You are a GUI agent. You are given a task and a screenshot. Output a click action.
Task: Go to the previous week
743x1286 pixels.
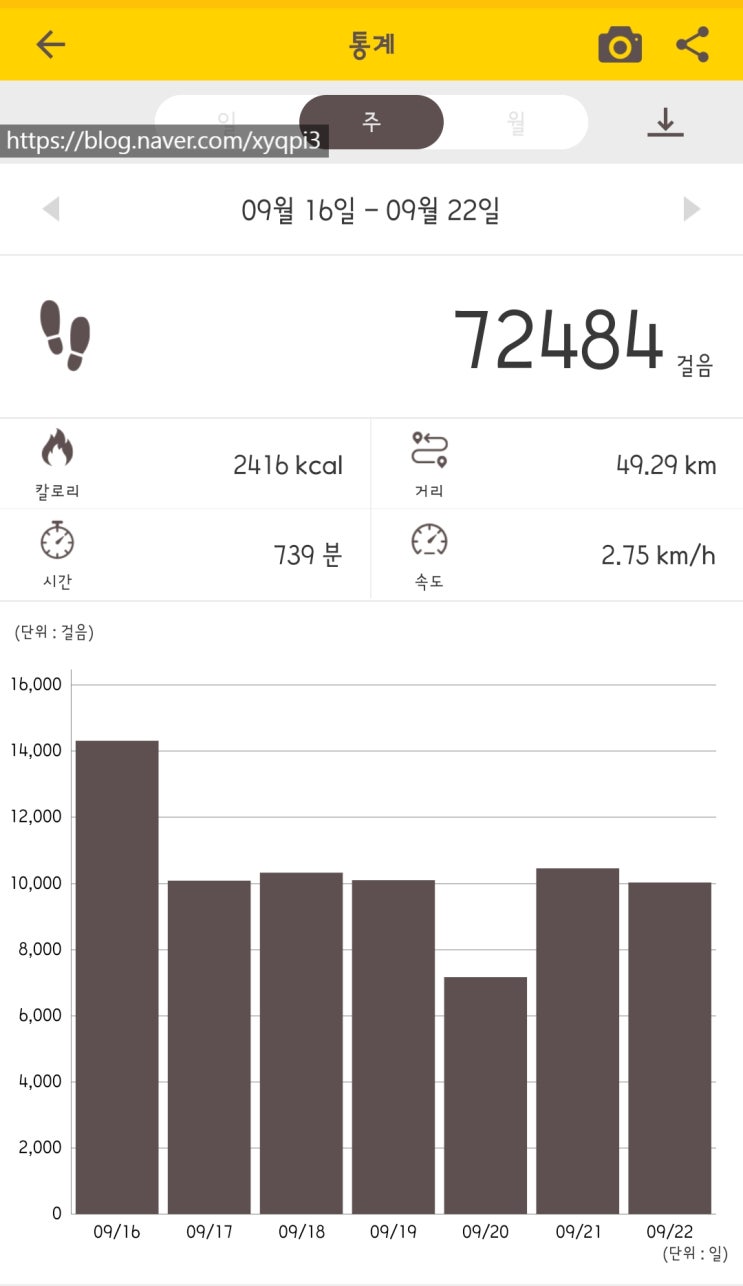click(x=51, y=209)
